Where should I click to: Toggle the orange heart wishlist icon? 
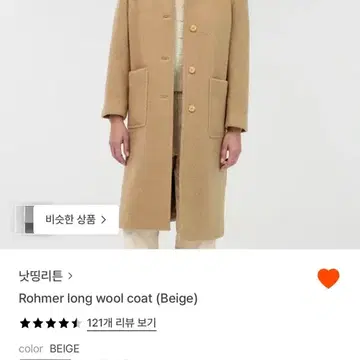328,278
